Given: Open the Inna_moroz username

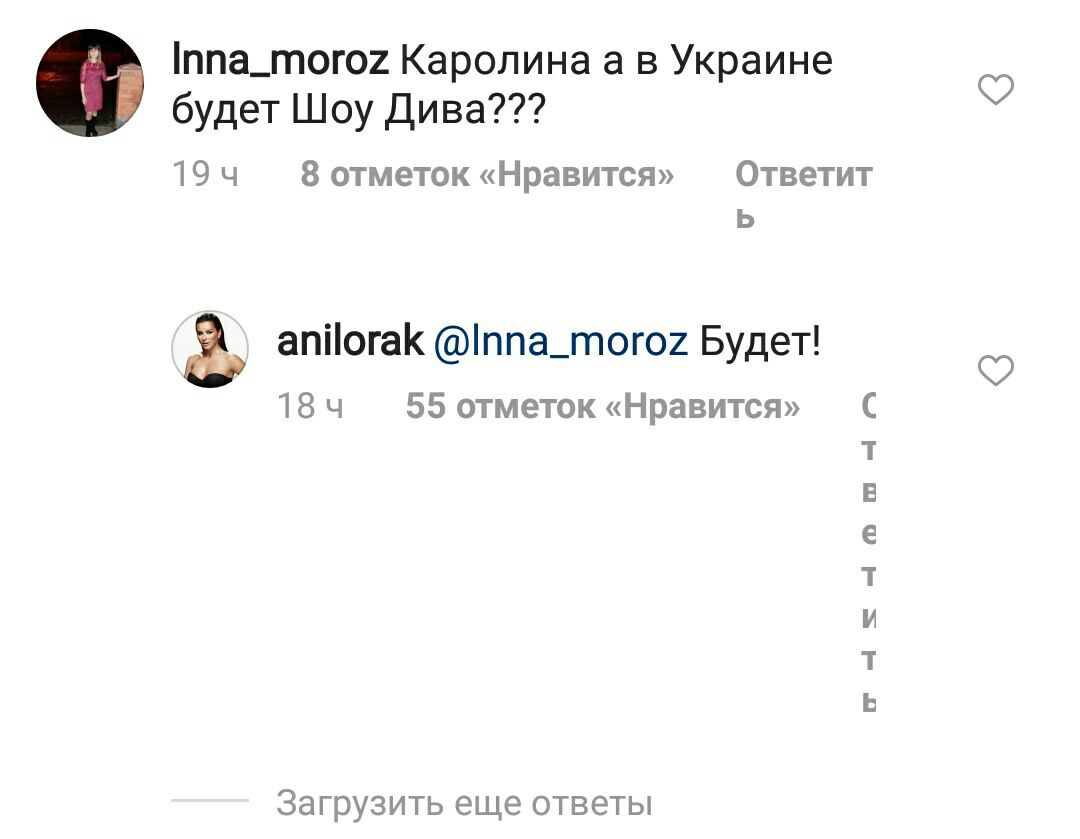Looking at the screenshot, I should click(x=280, y=62).
